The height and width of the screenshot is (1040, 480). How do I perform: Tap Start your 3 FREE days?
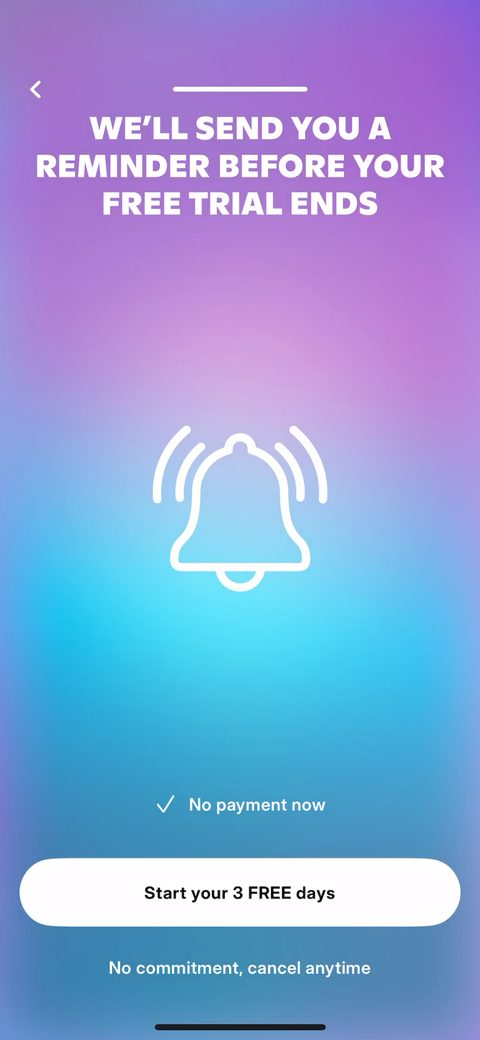pyautogui.click(x=240, y=892)
